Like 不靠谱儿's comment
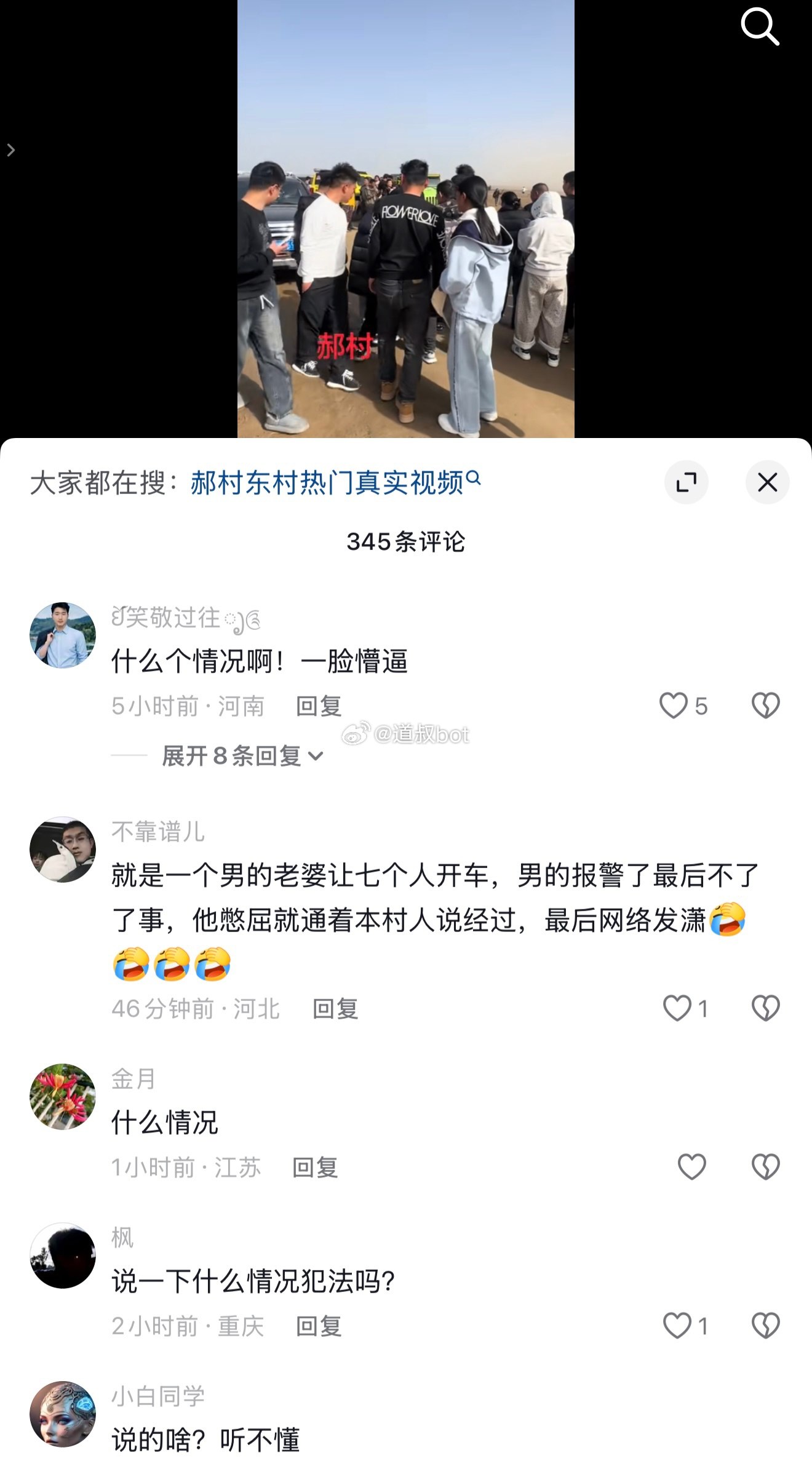Image resolution: width=812 pixels, height=1466 pixels. coord(677,1008)
